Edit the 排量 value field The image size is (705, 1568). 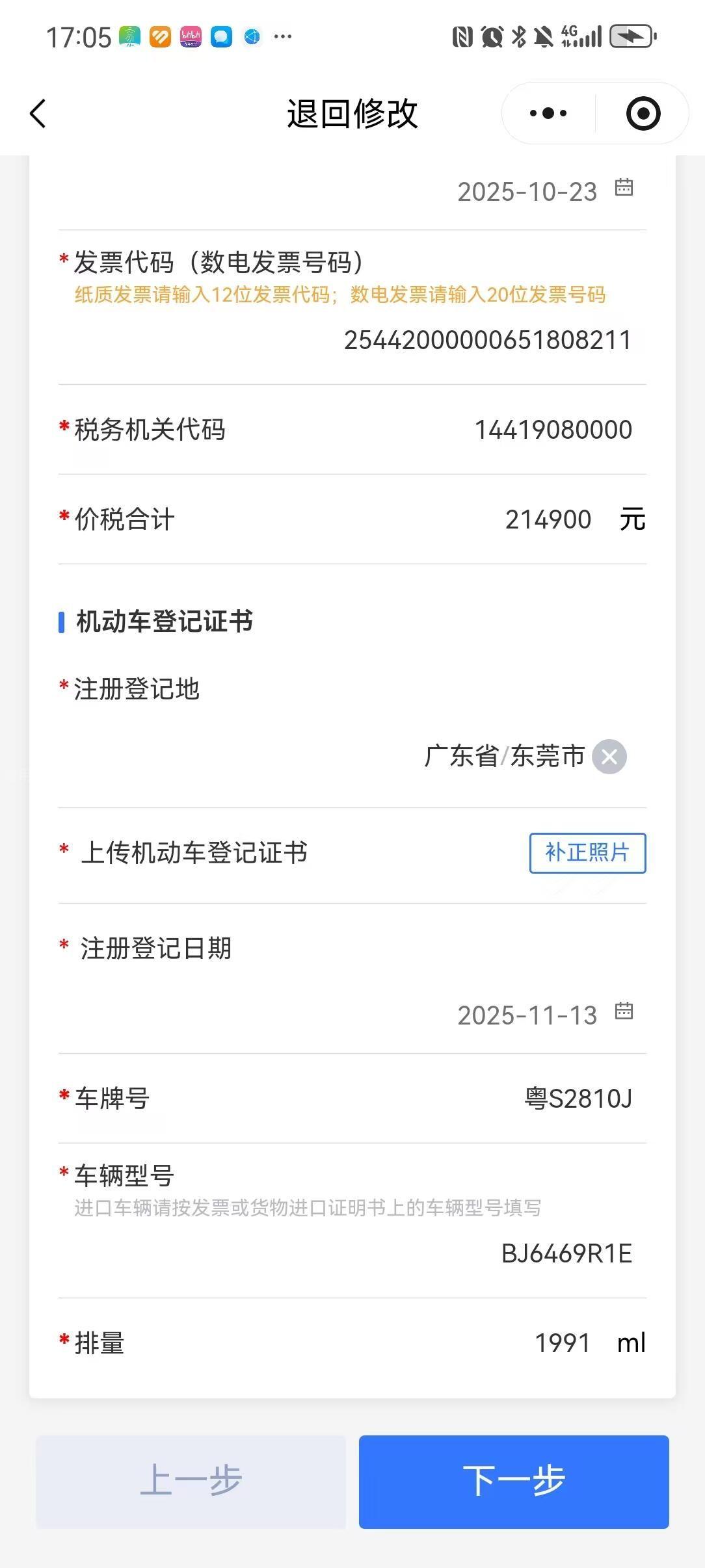click(x=562, y=1343)
